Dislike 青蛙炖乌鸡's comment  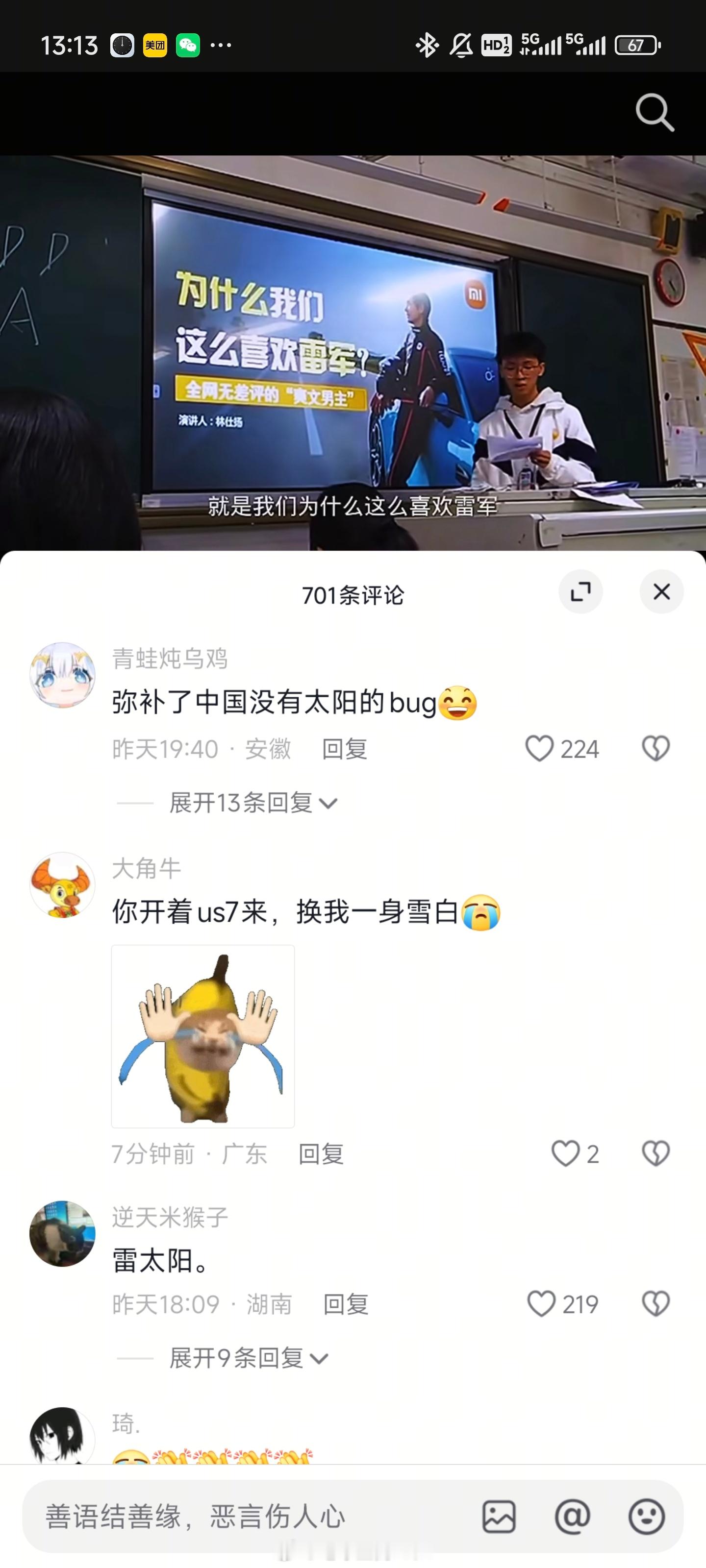pos(656,748)
